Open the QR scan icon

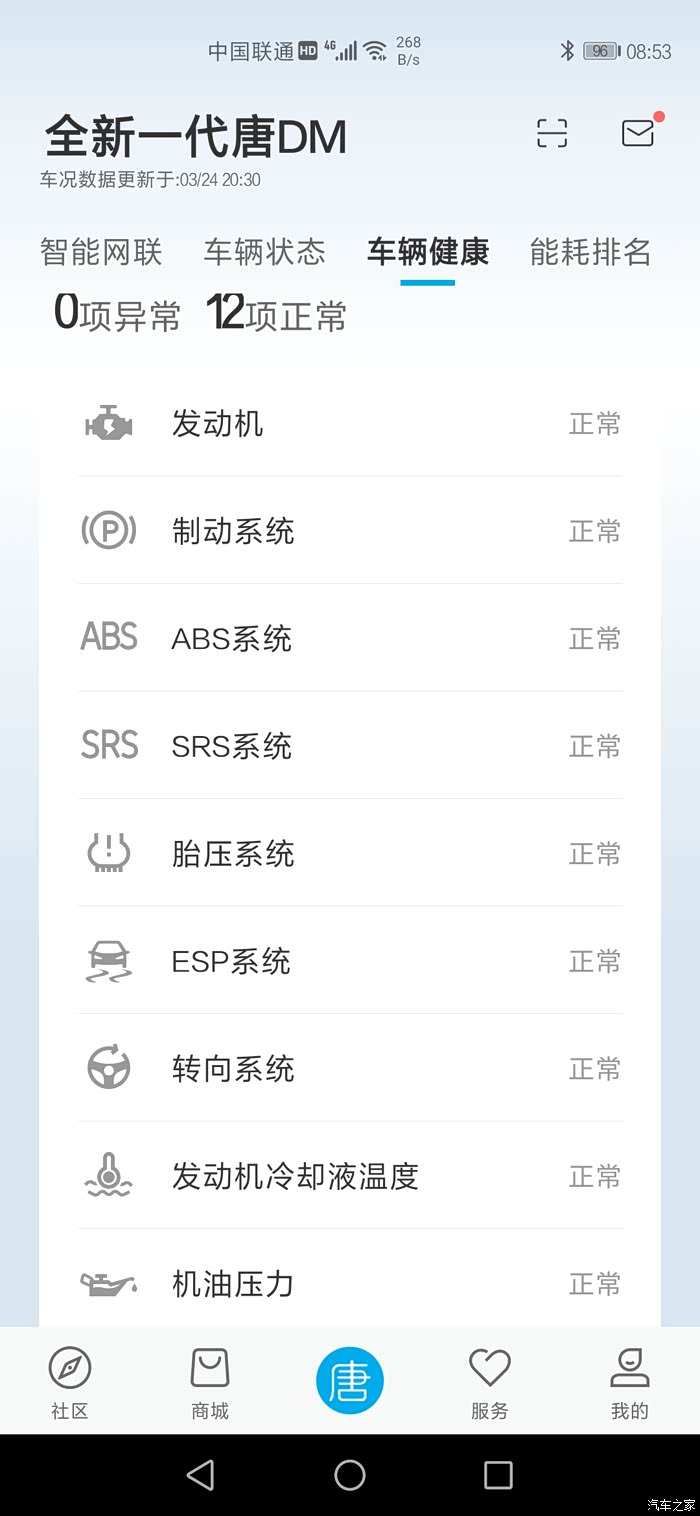pyautogui.click(x=552, y=133)
